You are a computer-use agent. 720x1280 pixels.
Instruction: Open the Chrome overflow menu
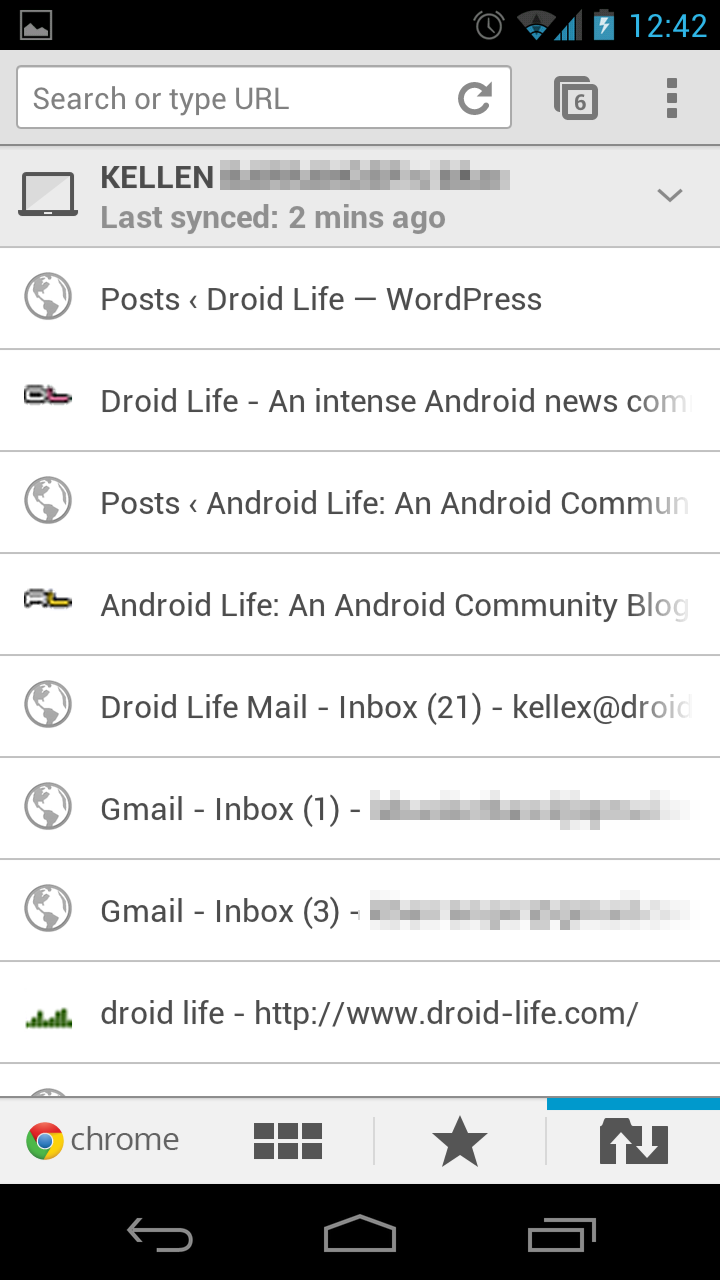click(672, 98)
